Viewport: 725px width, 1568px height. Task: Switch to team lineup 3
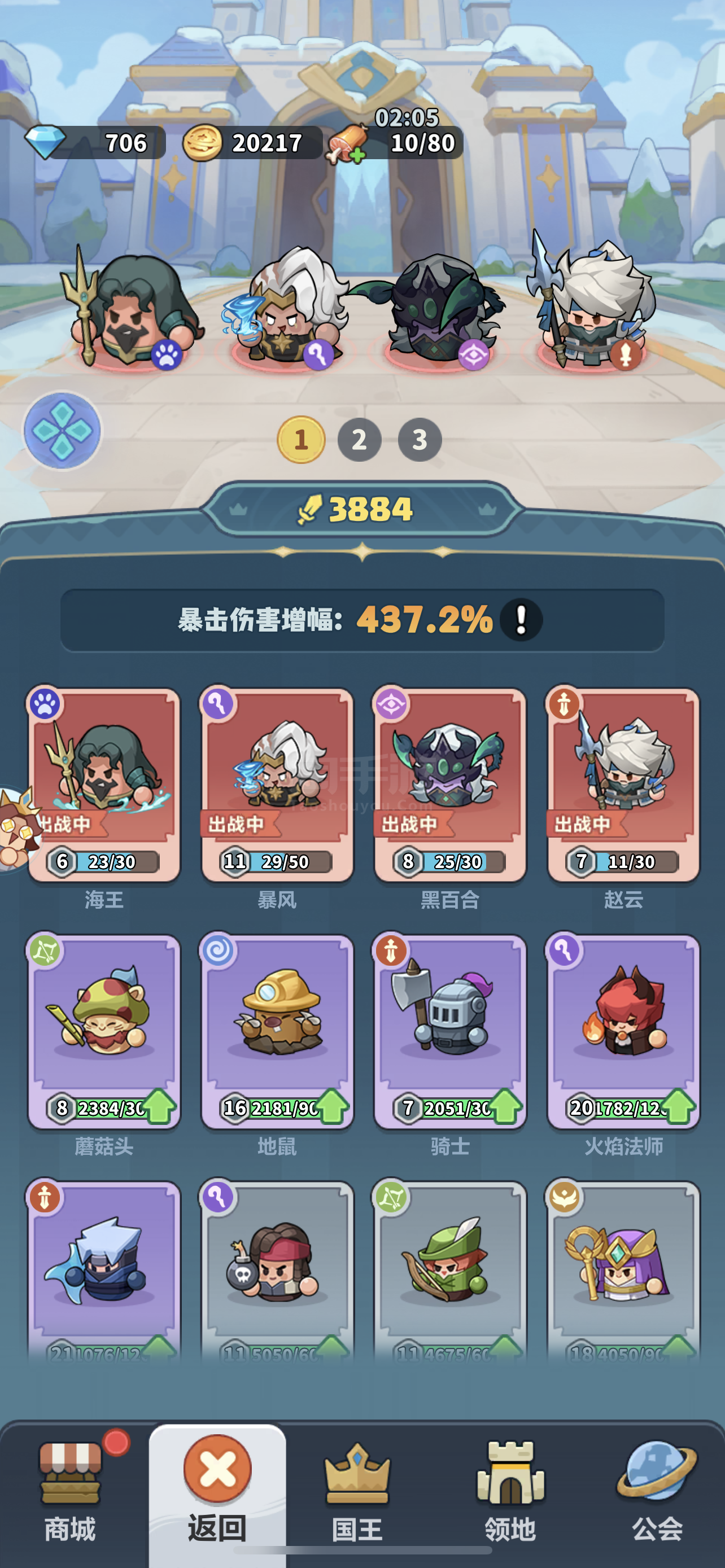tap(420, 440)
